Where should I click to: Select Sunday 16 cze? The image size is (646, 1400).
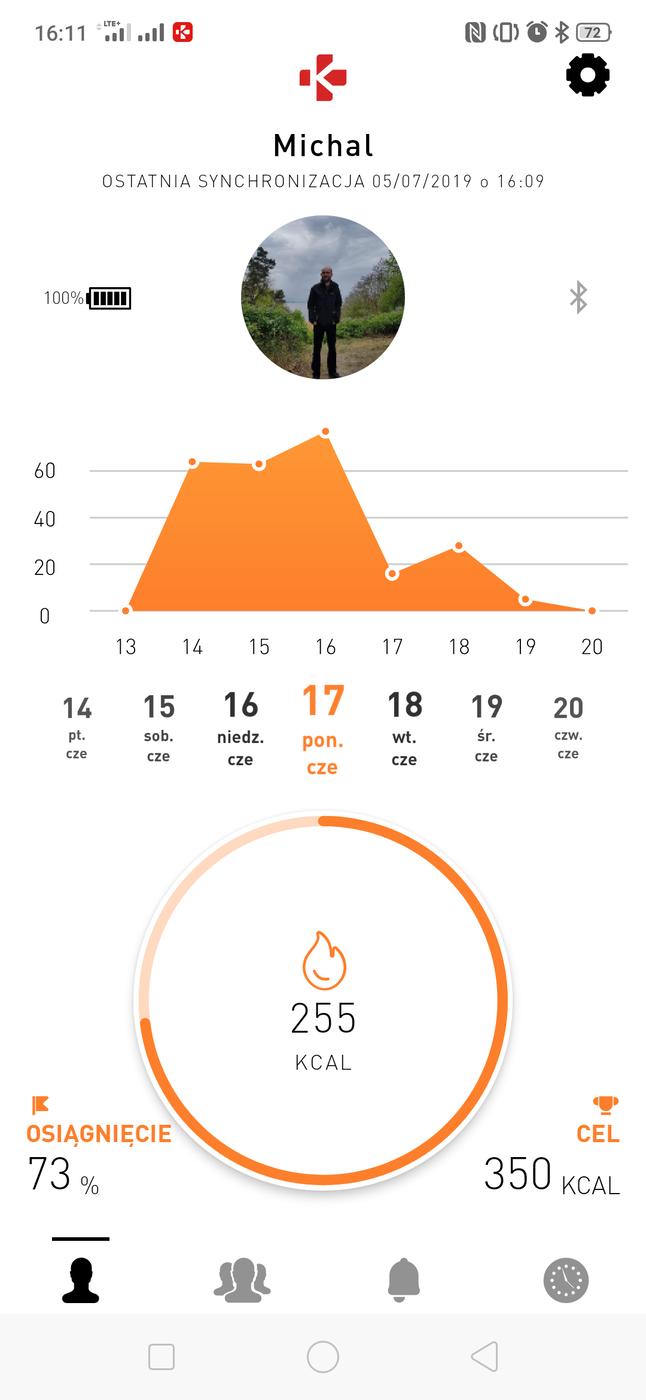pos(241,726)
